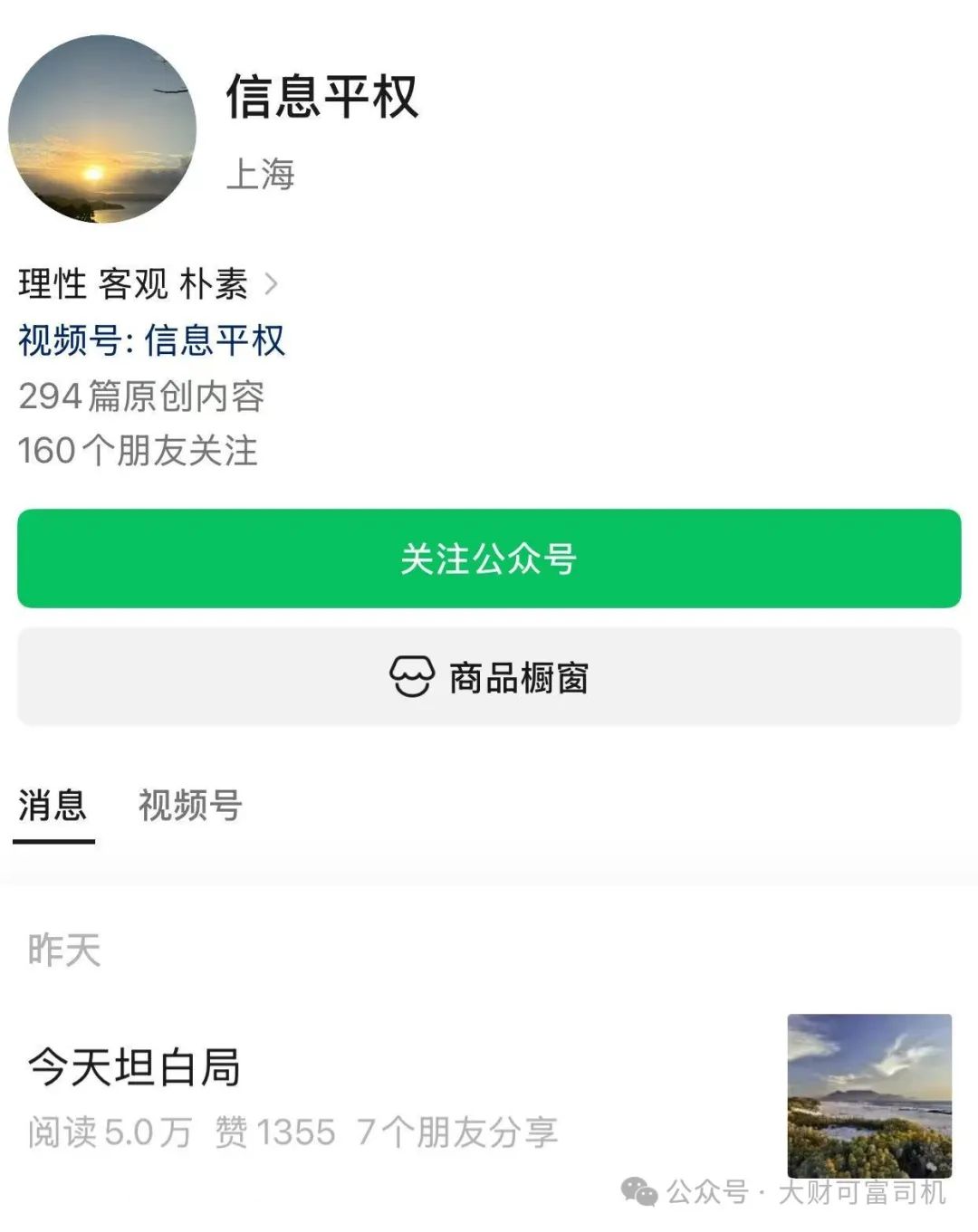Tap the 信息平权 profile avatar

(102, 129)
